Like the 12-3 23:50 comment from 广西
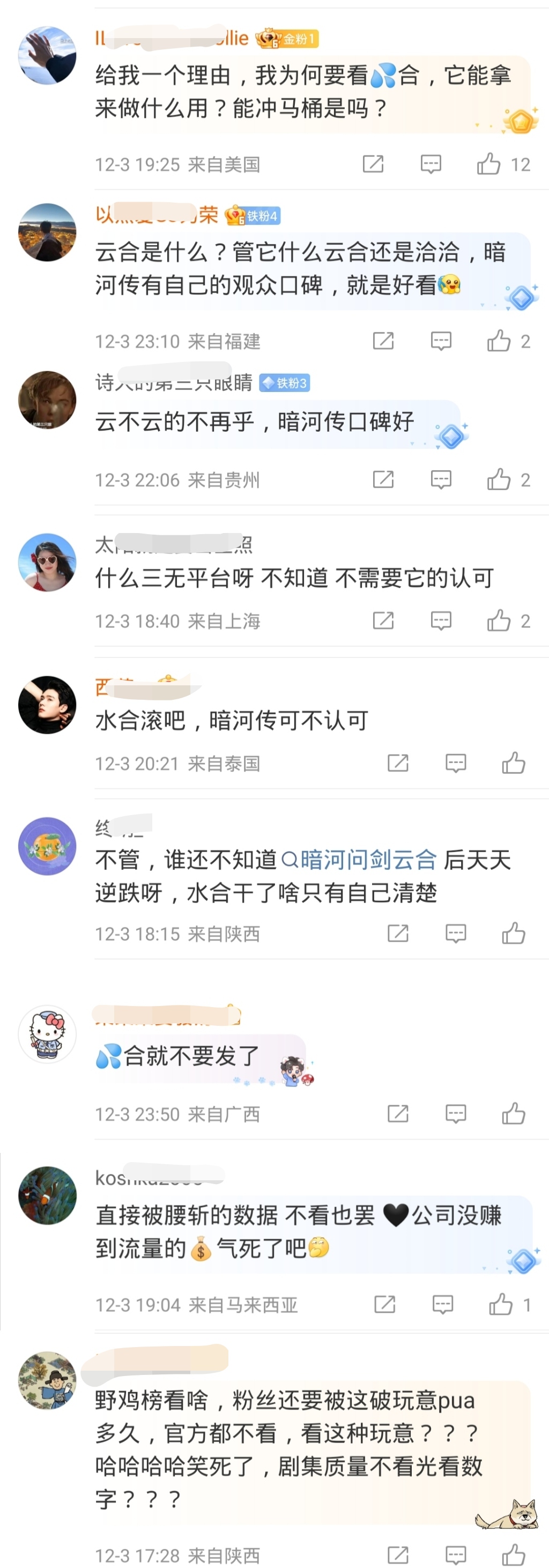 click(x=513, y=1113)
